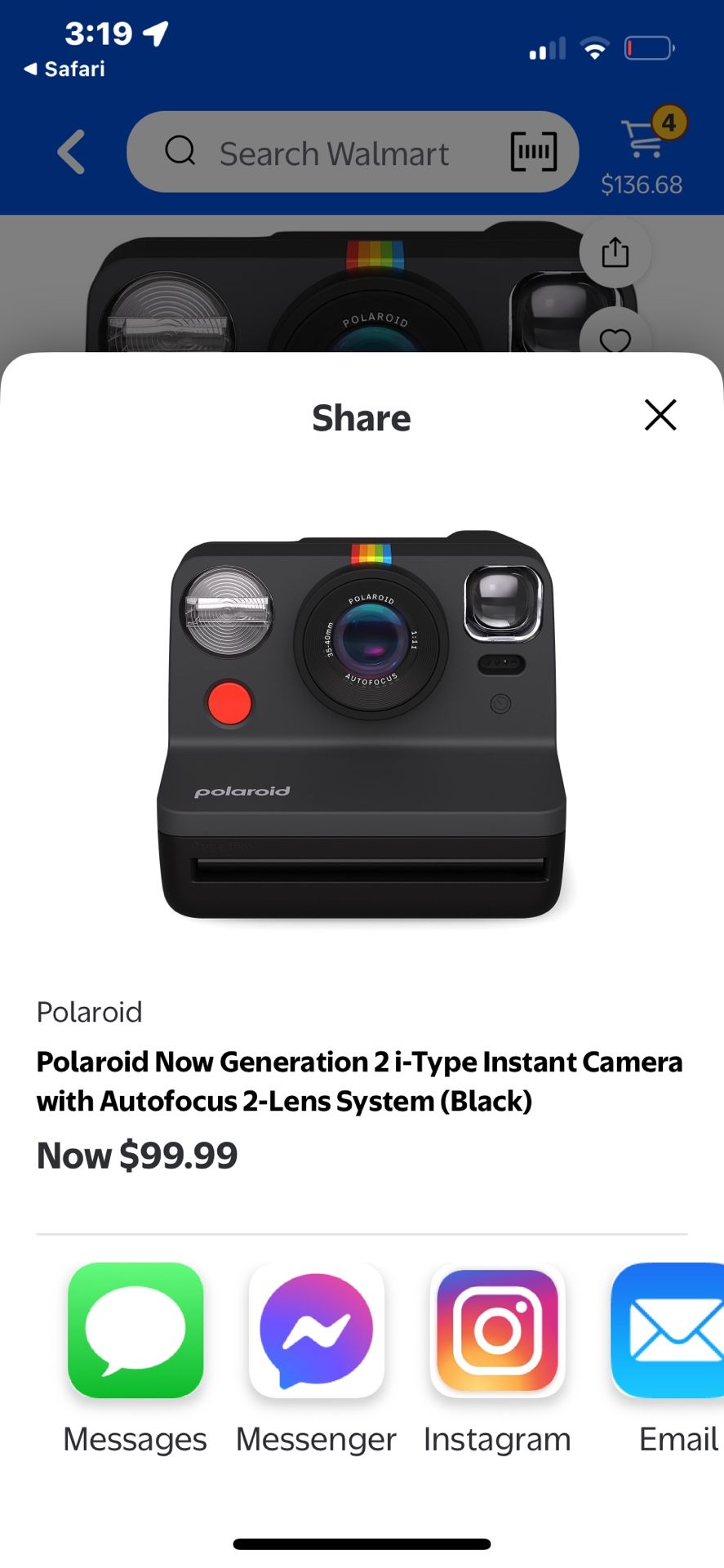
Task: Go back using the header arrow
Action: 72,152
